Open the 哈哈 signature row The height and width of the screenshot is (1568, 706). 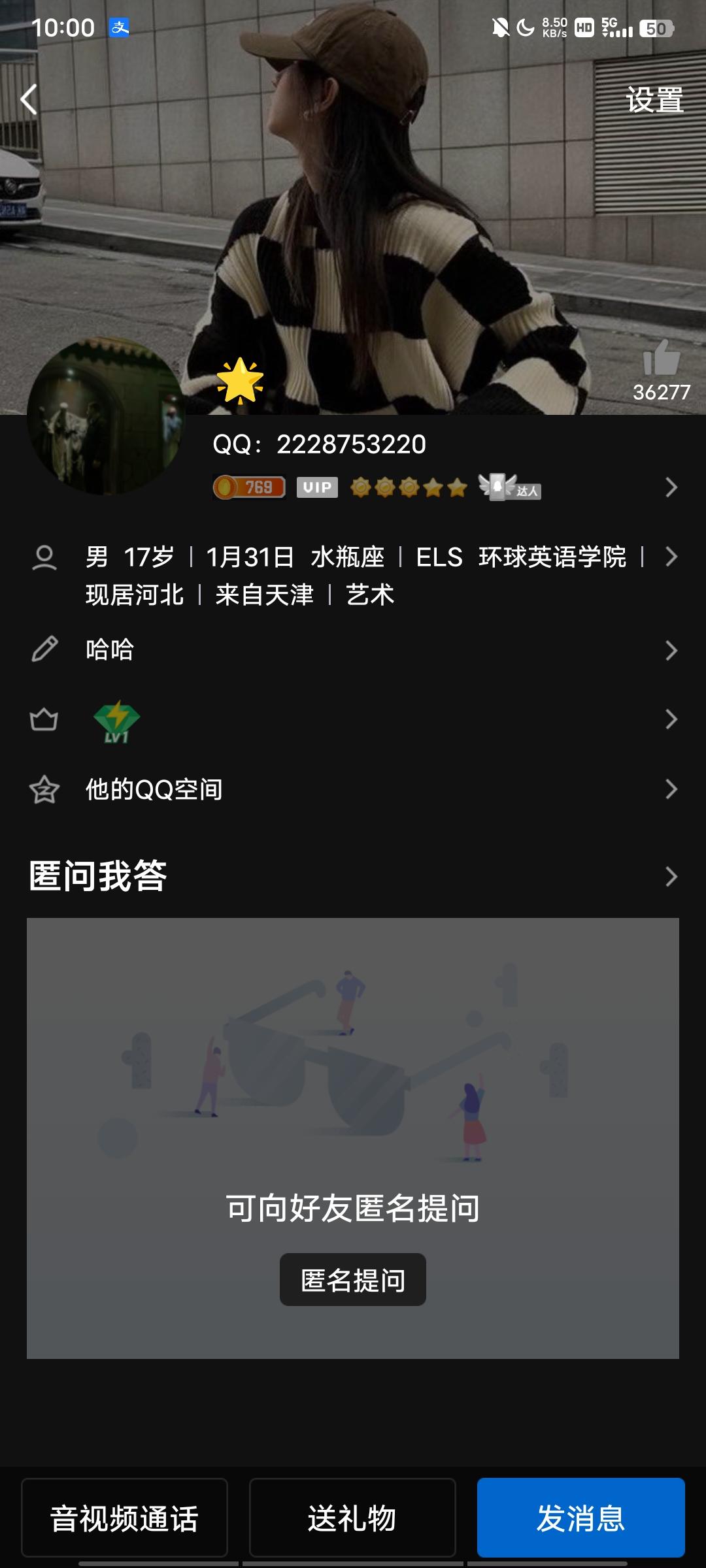click(353, 650)
